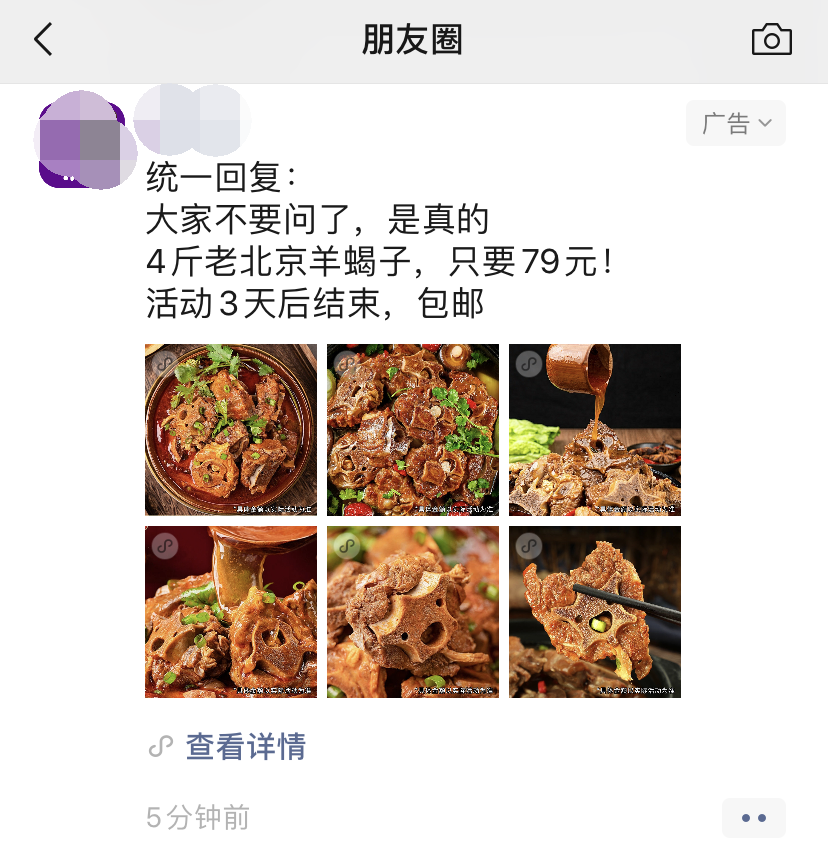Tap the chopsticks holding lamb spine photo
This screenshot has height=848, width=828.
(x=594, y=612)
